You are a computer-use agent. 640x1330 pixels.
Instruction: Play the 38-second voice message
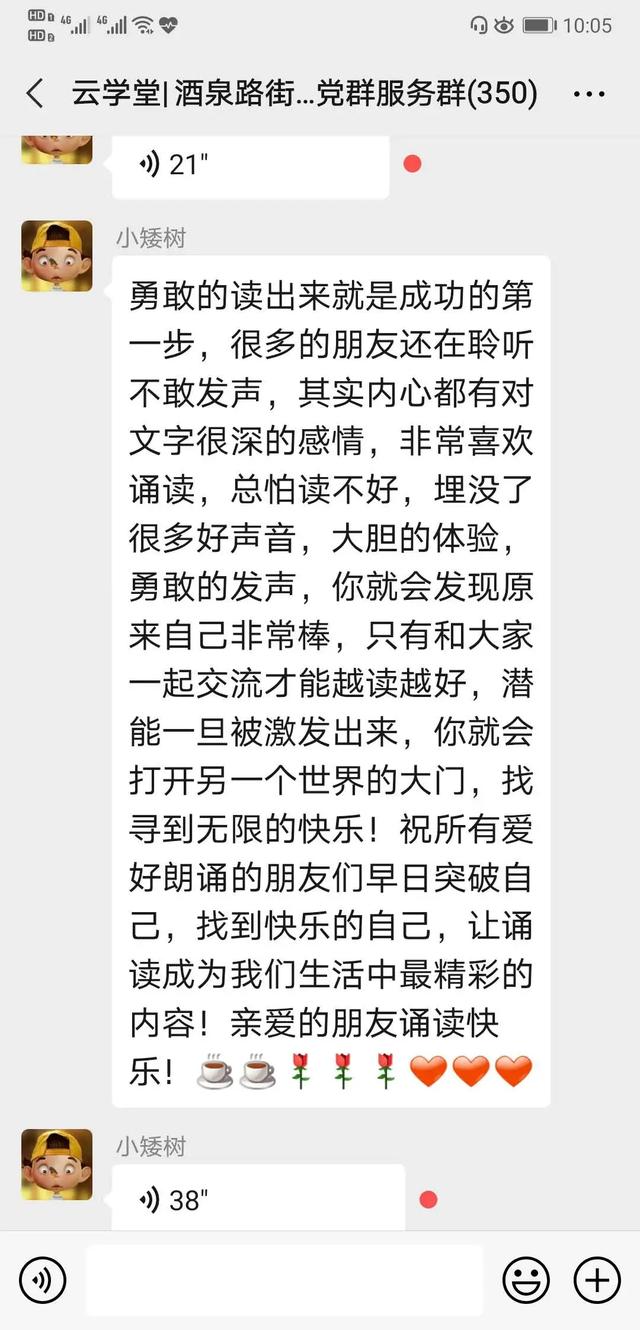point(258,1199)
